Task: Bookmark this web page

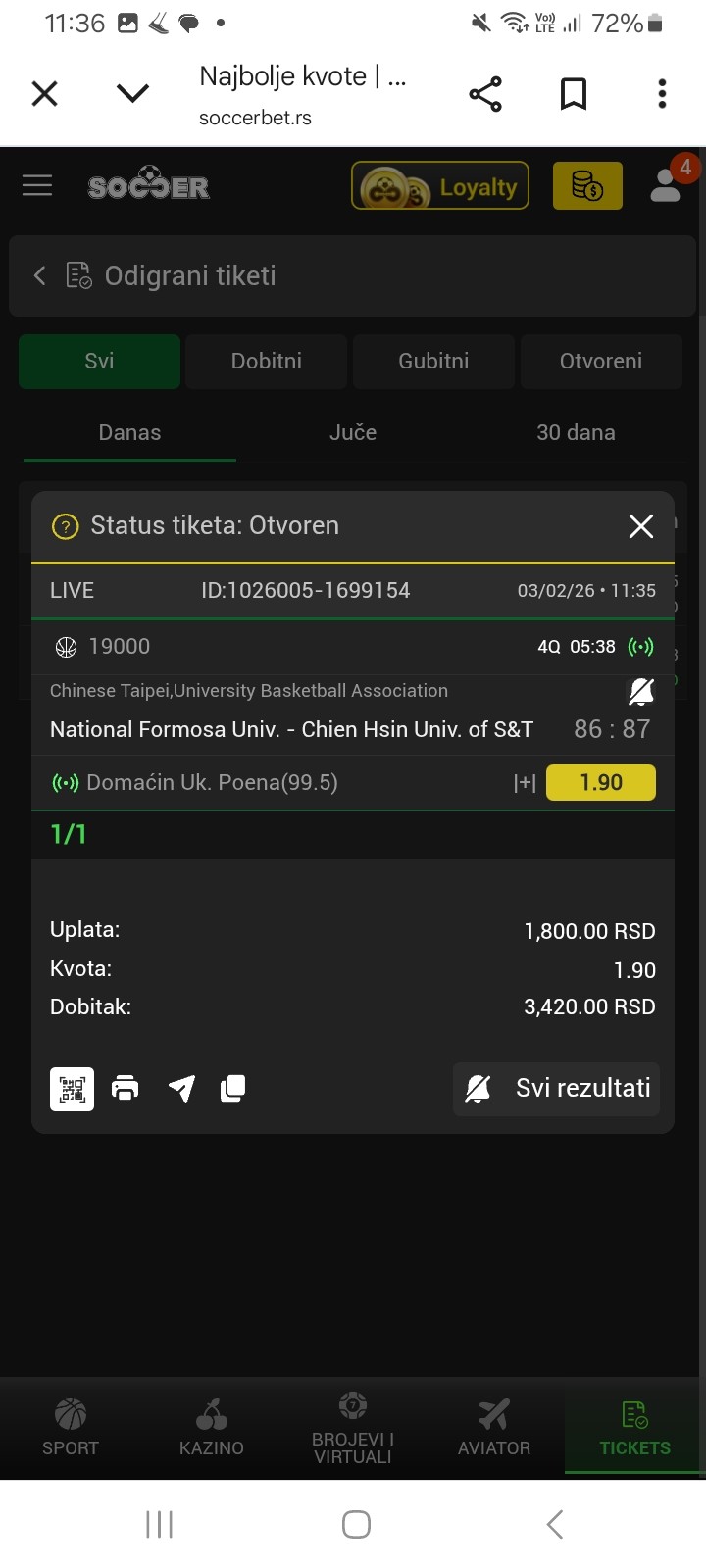Action: [574, 94]
